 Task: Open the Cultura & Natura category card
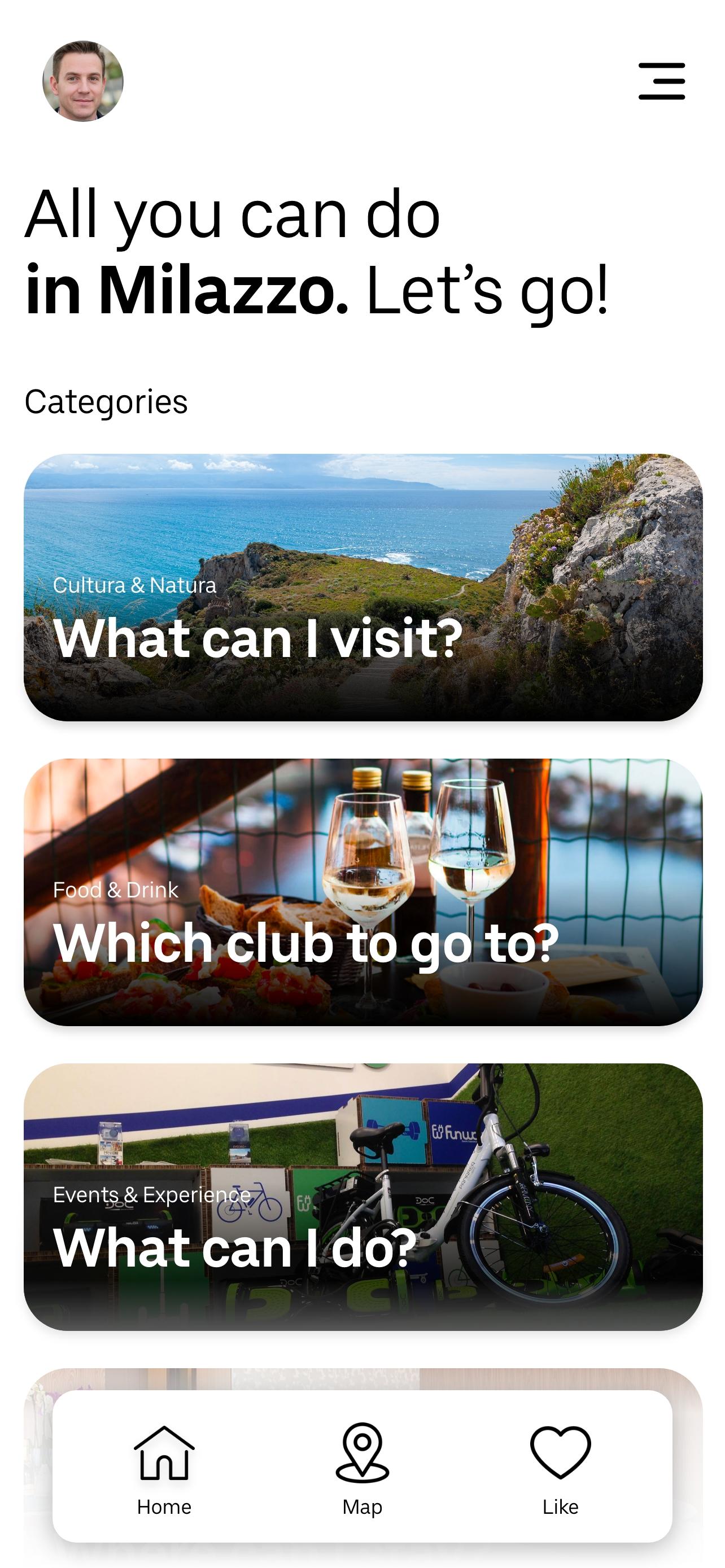363,588
